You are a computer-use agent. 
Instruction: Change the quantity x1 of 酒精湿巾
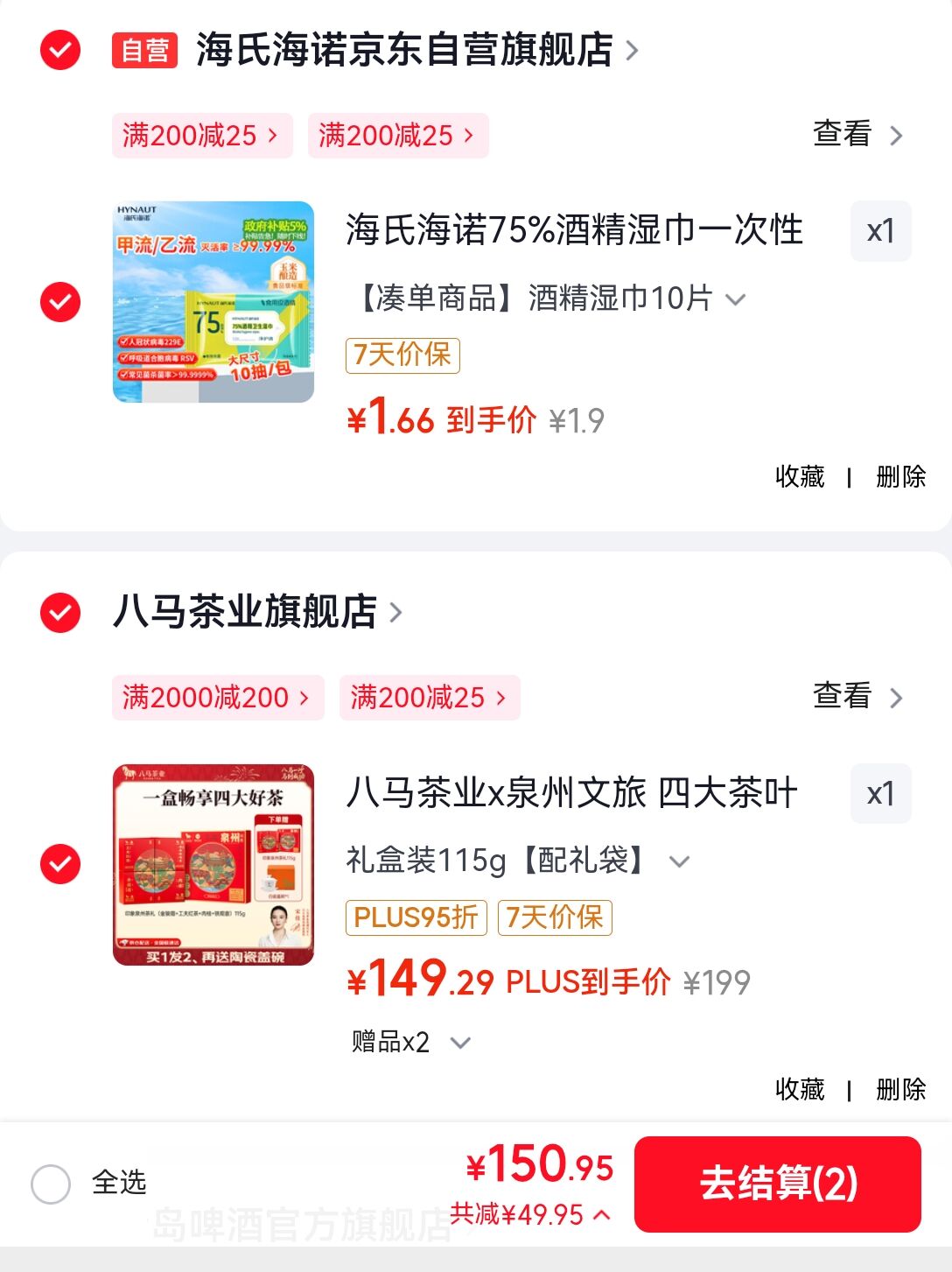click(x=880, y=231)
